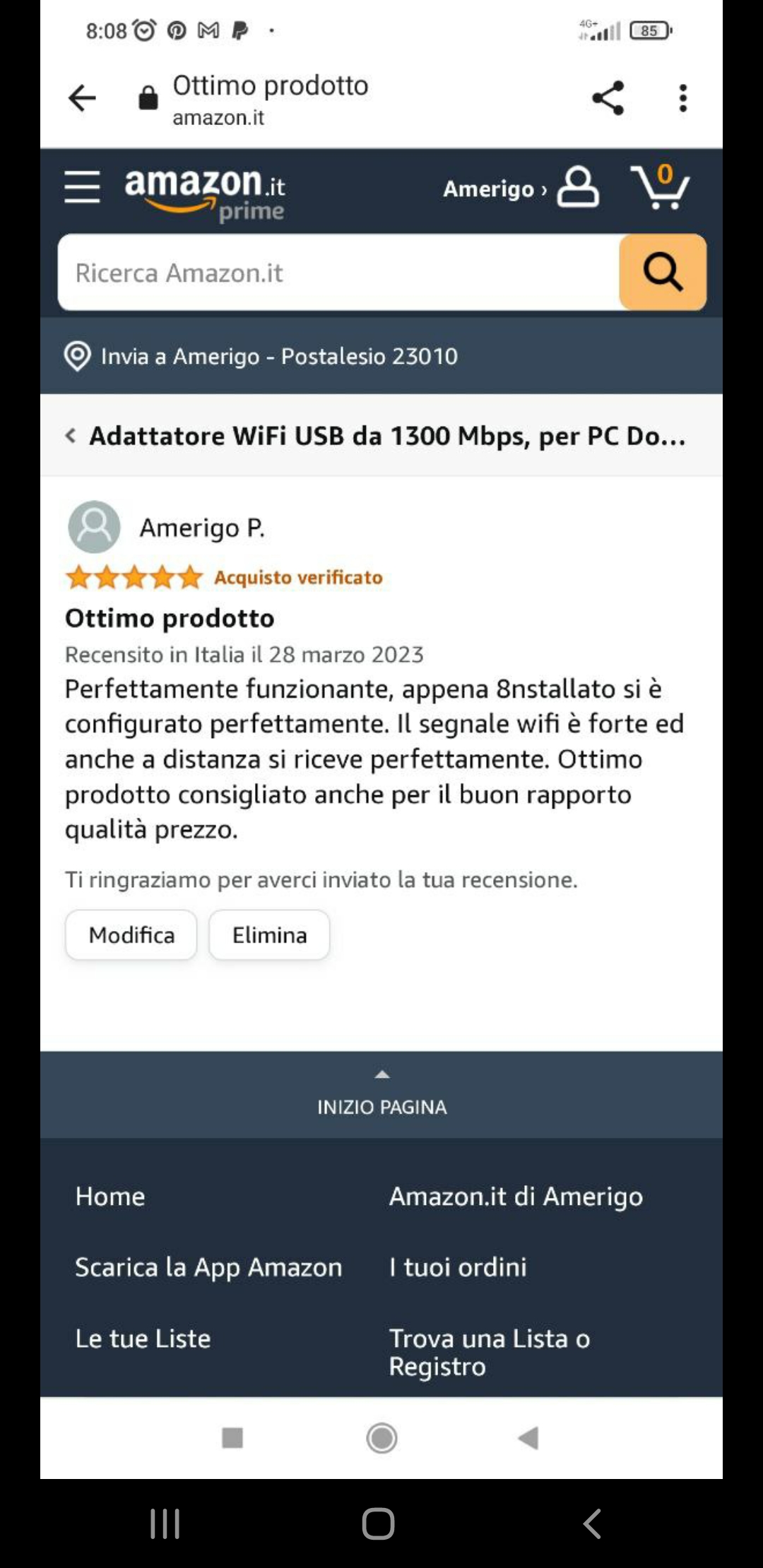This screenshot has width=763, height=1568.
Task: View the shopping cart
Action: 660,187
